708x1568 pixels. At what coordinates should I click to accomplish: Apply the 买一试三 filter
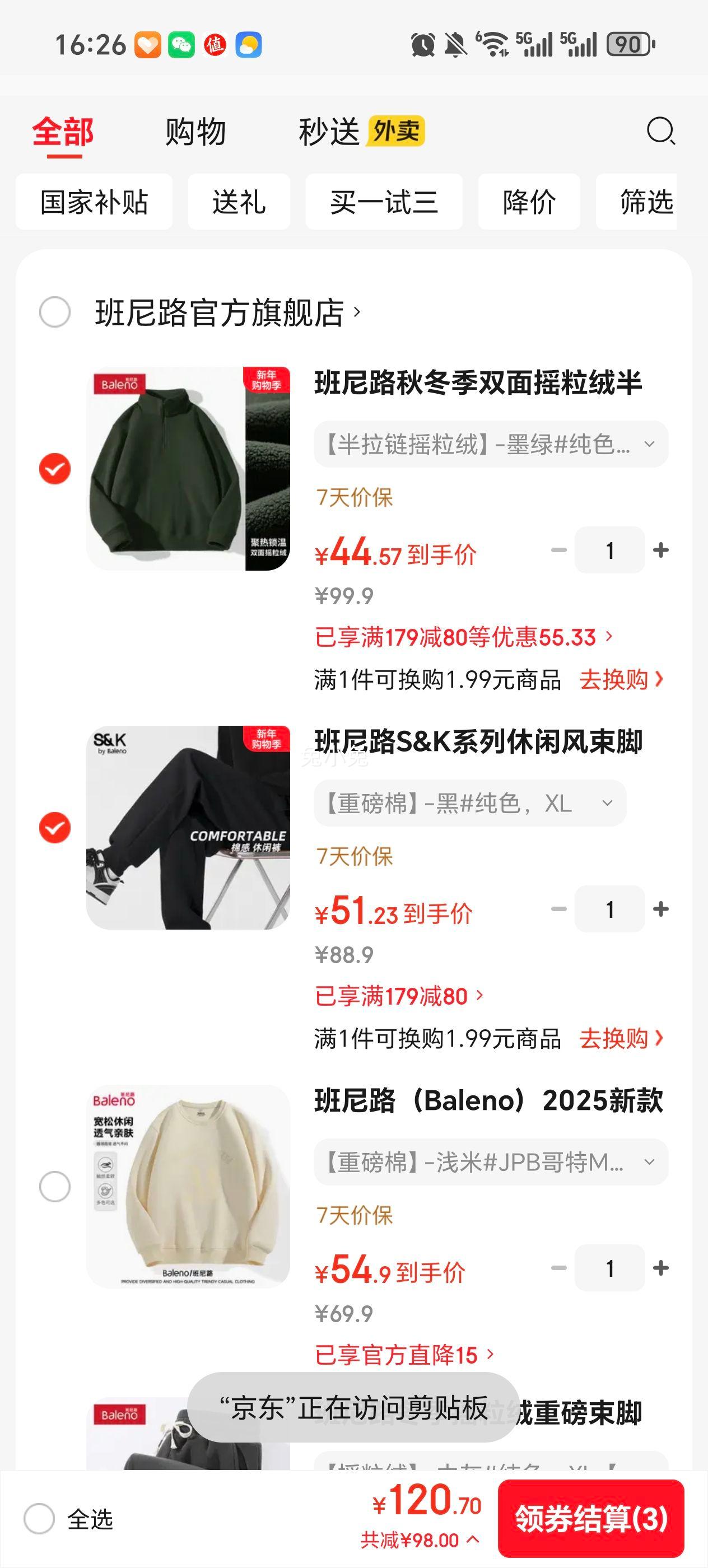[x=384, y=202]
